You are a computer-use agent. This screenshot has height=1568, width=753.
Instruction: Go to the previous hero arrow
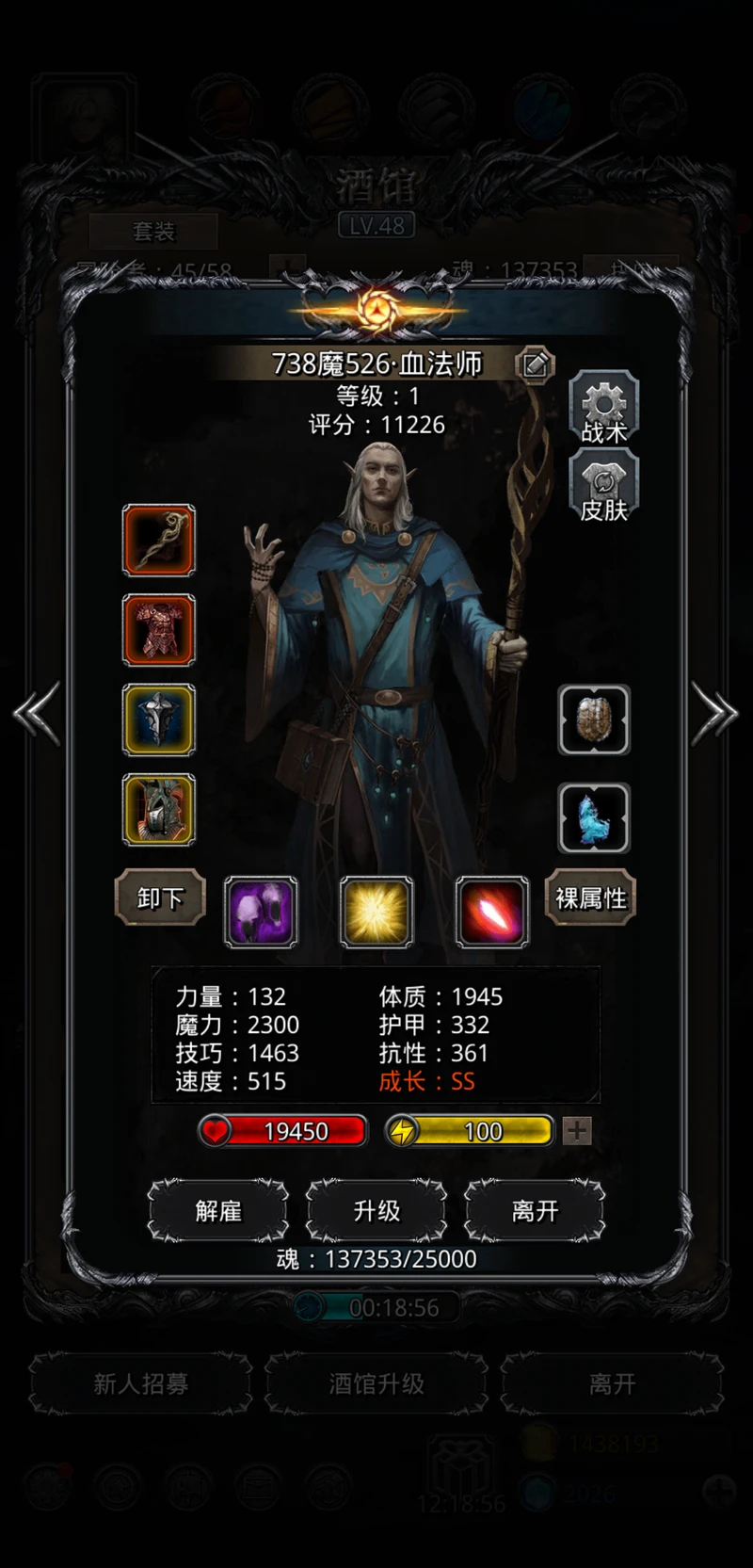38,713
